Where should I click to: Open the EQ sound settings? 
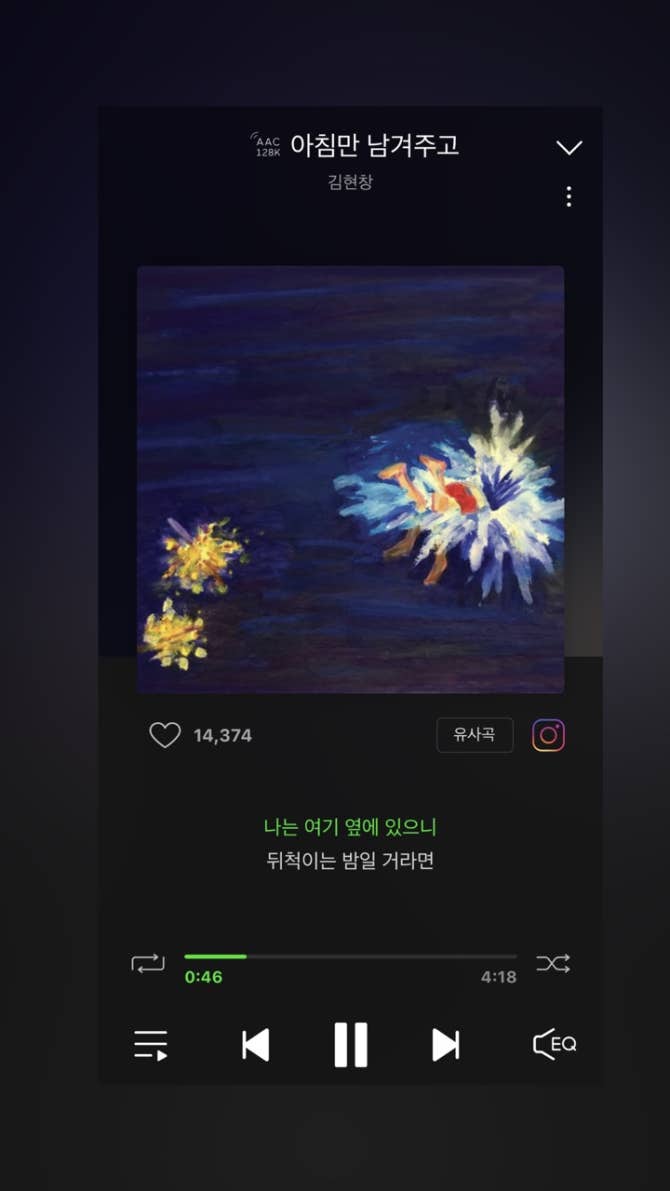pyautogui.click(x=554, y=1045)
